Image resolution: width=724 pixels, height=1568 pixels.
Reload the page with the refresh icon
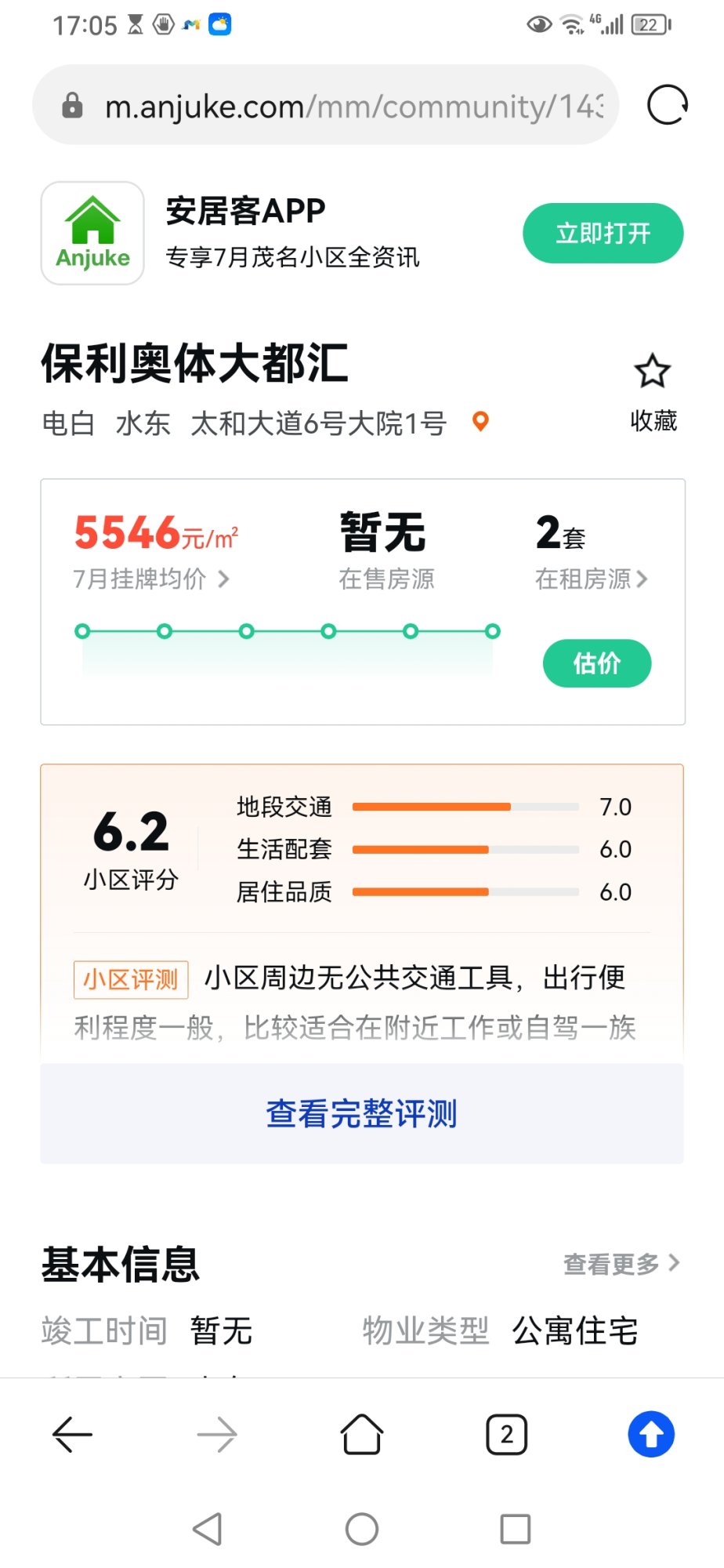667,105
